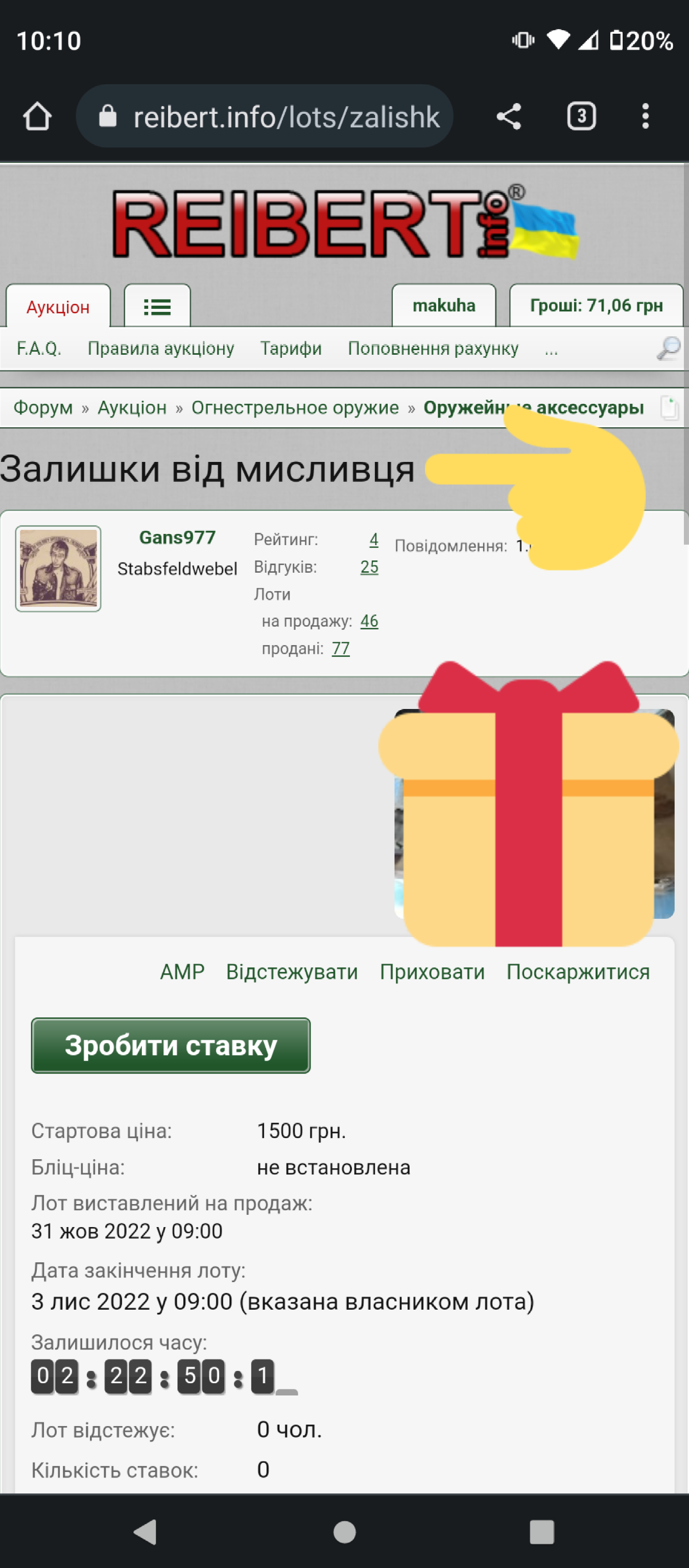Open the F.A.Q. link
This screenshot has width=689, height=1568.
click(x=39, y=348)
